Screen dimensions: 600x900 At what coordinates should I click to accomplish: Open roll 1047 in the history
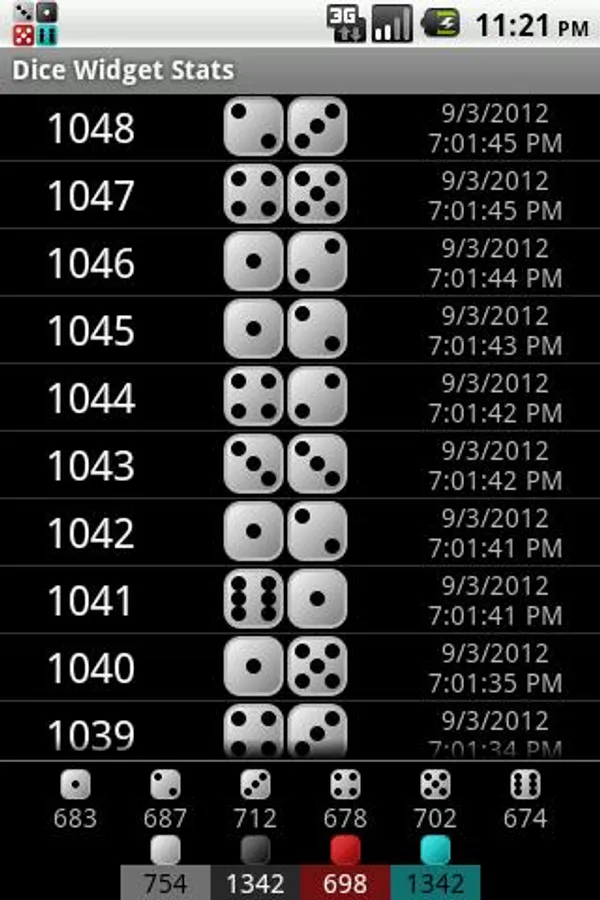click(300, 196)
